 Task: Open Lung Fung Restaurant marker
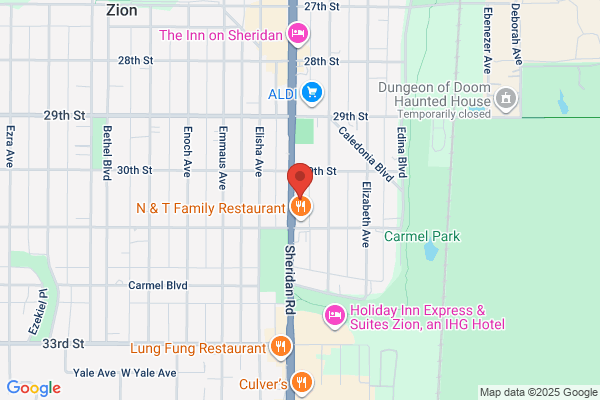(281, 348)
